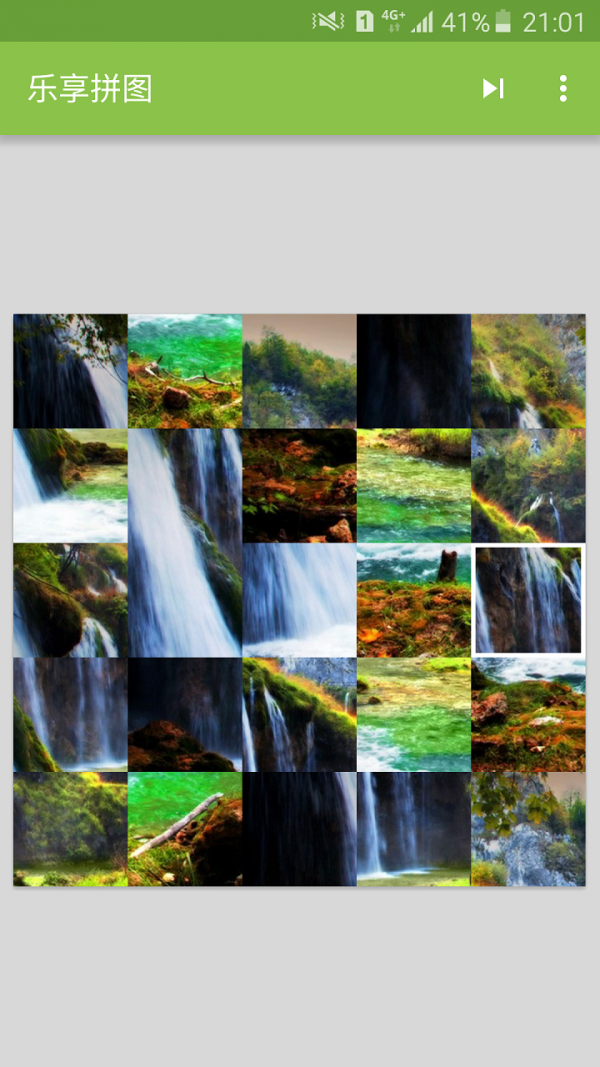Viewport: 600px width, 1067px height.
Task: Pick the tile with the fallen white log
Action: point(185,829)
